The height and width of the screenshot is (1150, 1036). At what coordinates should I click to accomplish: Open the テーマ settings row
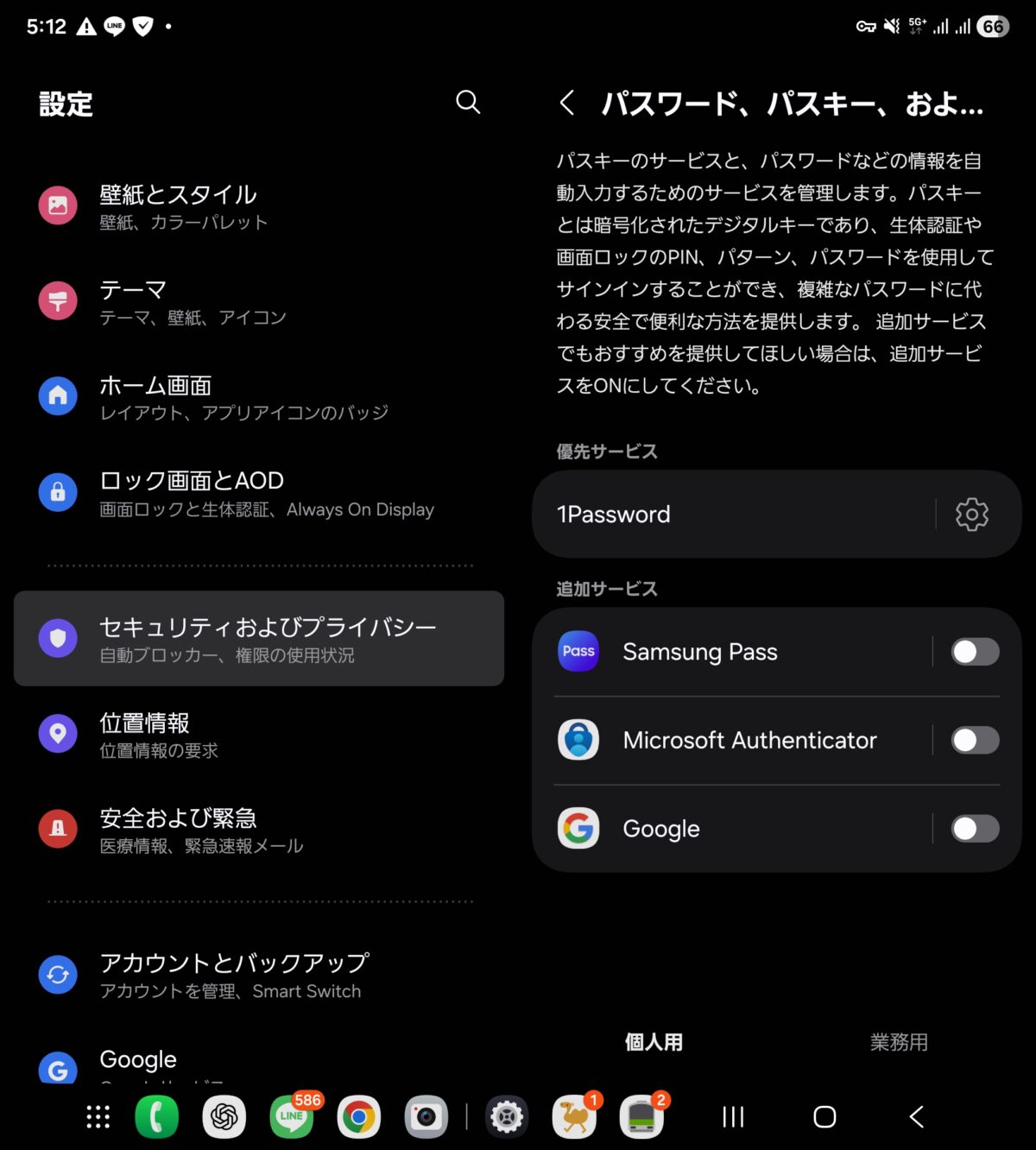point(259,301)
